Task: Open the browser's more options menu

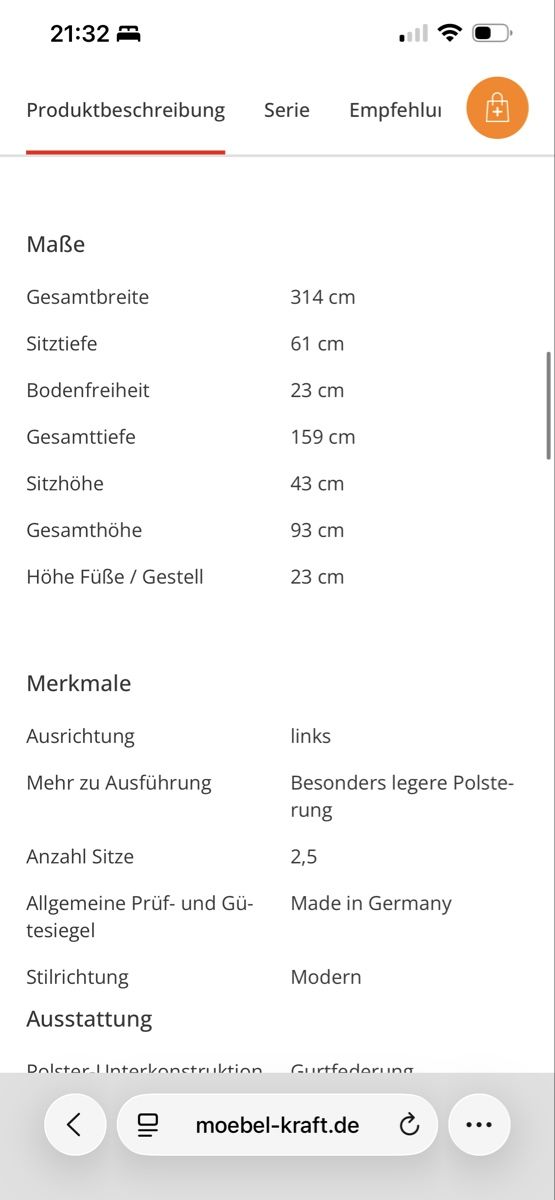Action: tap(479, 1125)
